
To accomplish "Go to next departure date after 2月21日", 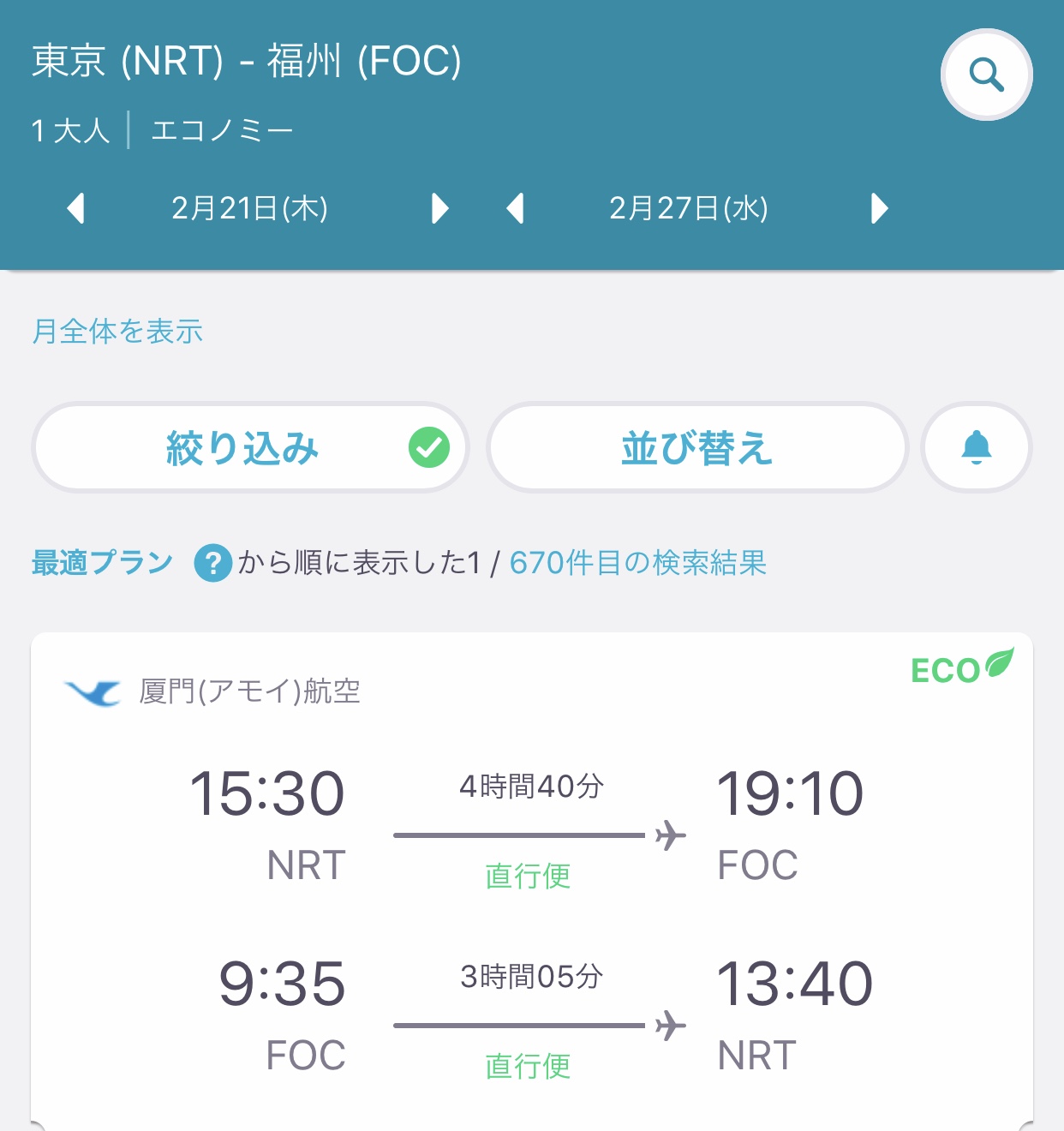I will (439, 208).
